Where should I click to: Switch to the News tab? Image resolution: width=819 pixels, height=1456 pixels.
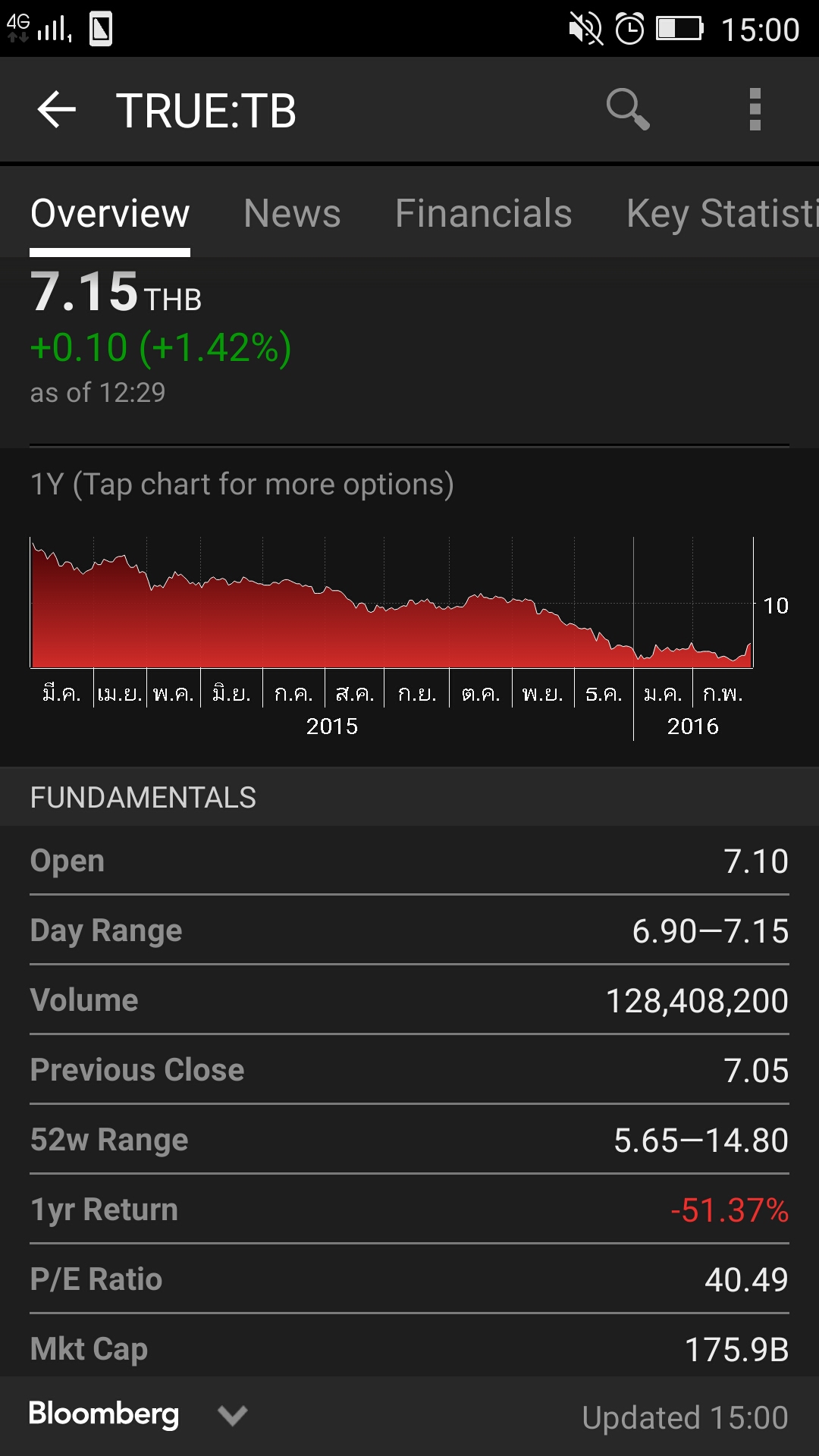[292, 213]
